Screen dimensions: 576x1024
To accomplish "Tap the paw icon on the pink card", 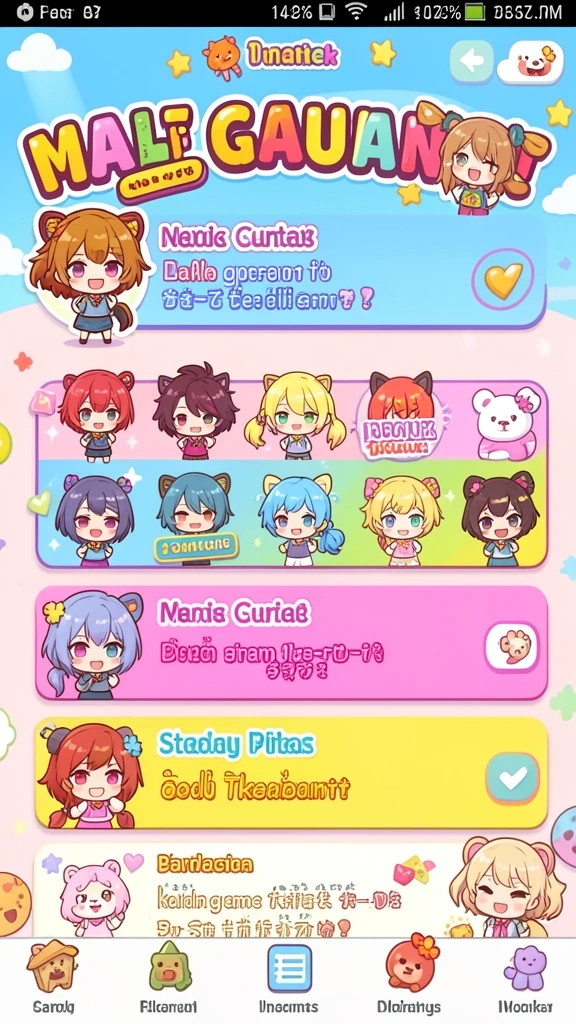I will tap(512, 647).
